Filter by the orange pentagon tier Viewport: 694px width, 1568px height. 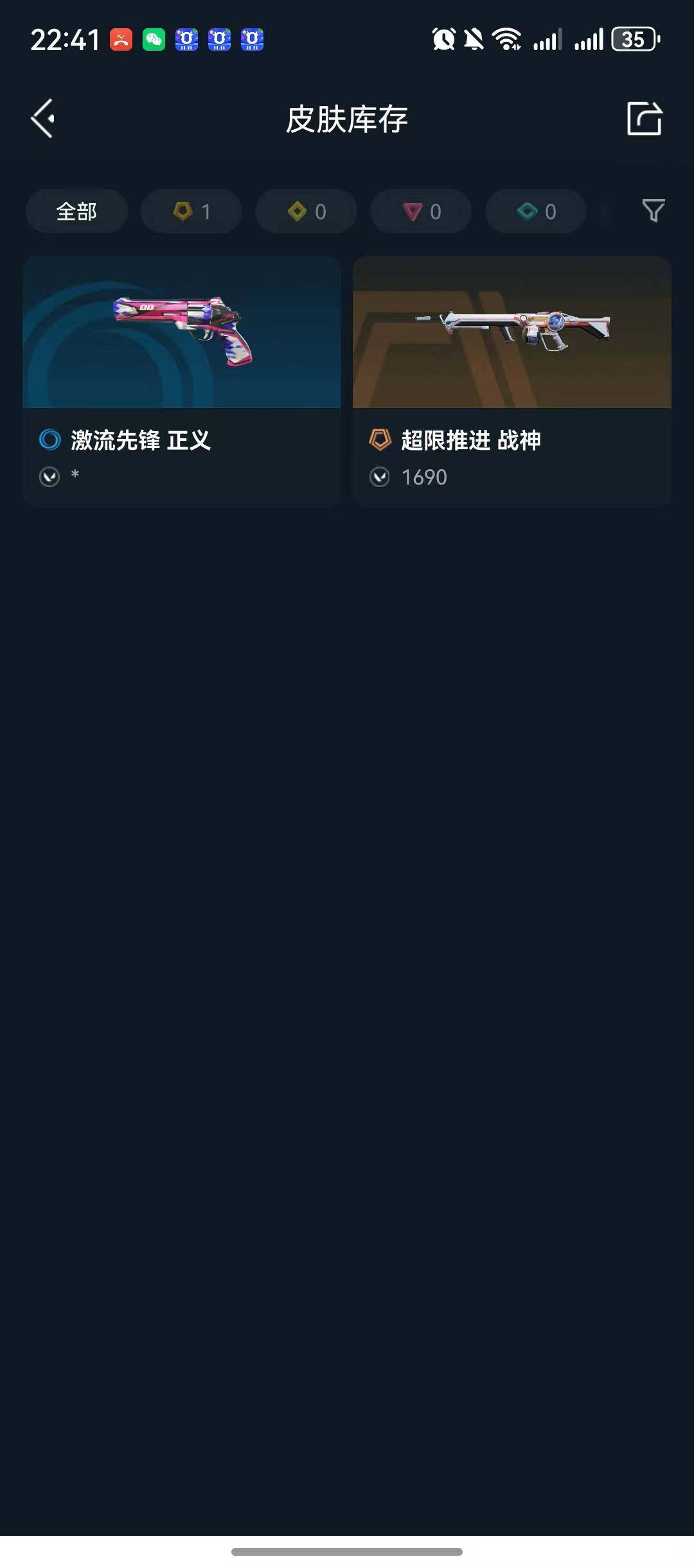(x=191, y=211)
